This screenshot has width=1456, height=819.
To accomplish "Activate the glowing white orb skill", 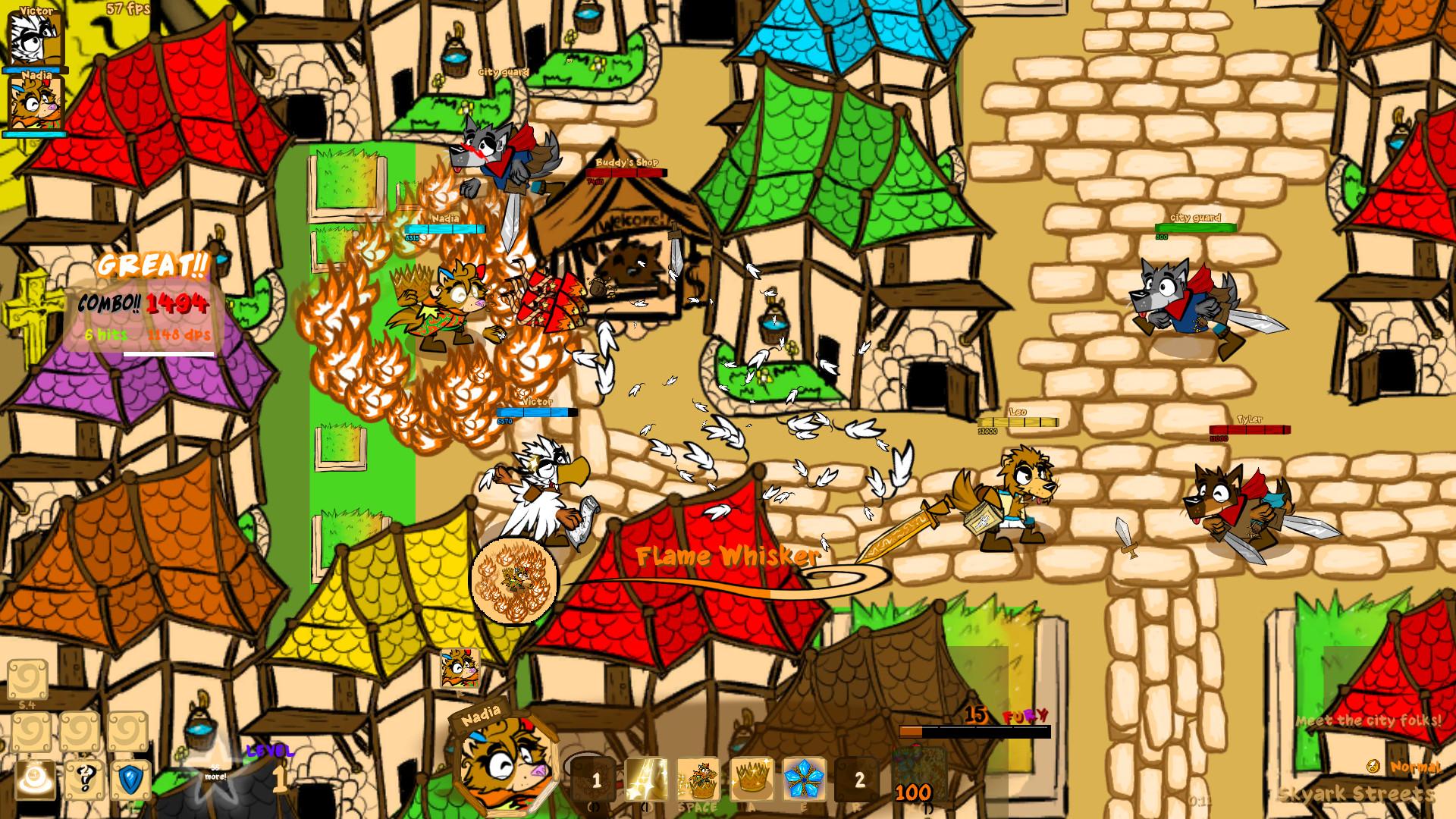I will (x=35, y=779).
